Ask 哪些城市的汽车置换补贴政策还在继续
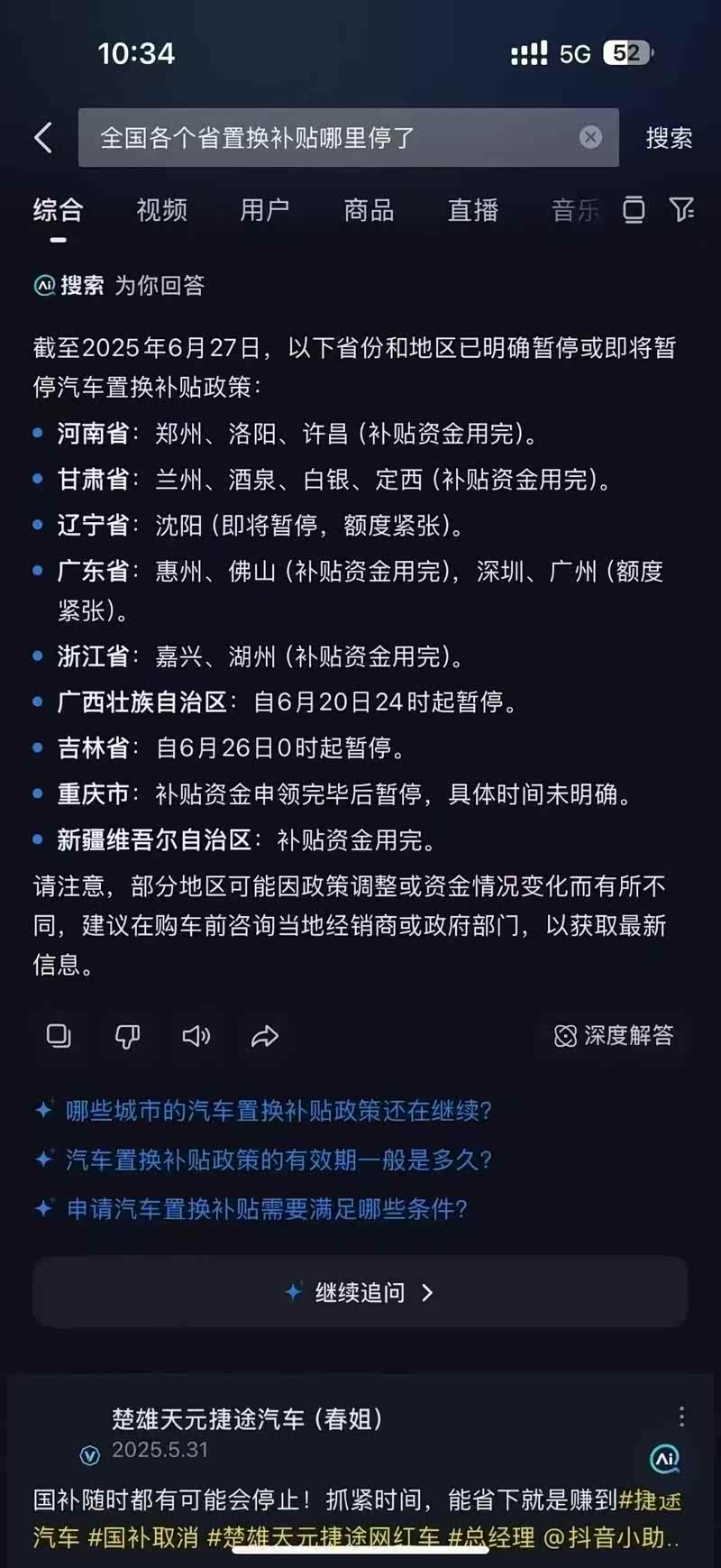This screenshot has height=1568, width=721. pos(278,1111)
